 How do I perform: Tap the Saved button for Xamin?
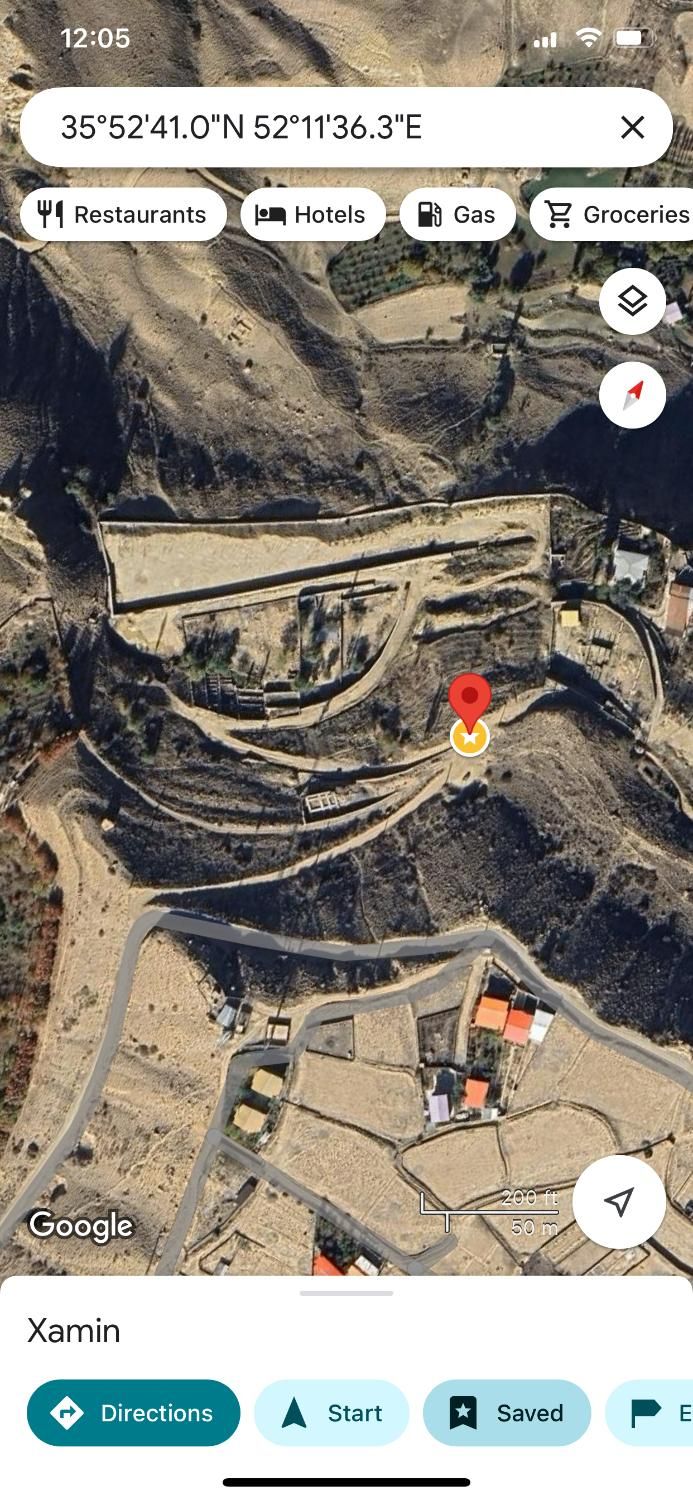point(506,1413)
